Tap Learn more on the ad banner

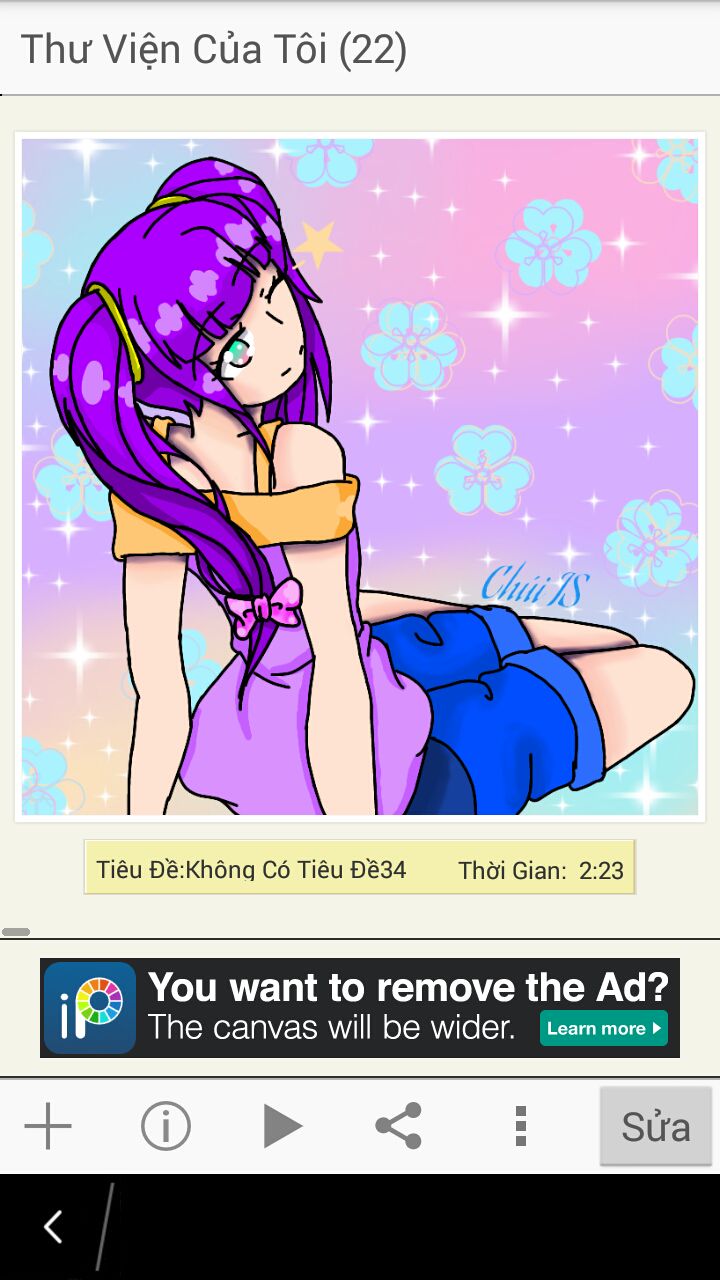click(x=603, y=1028)
